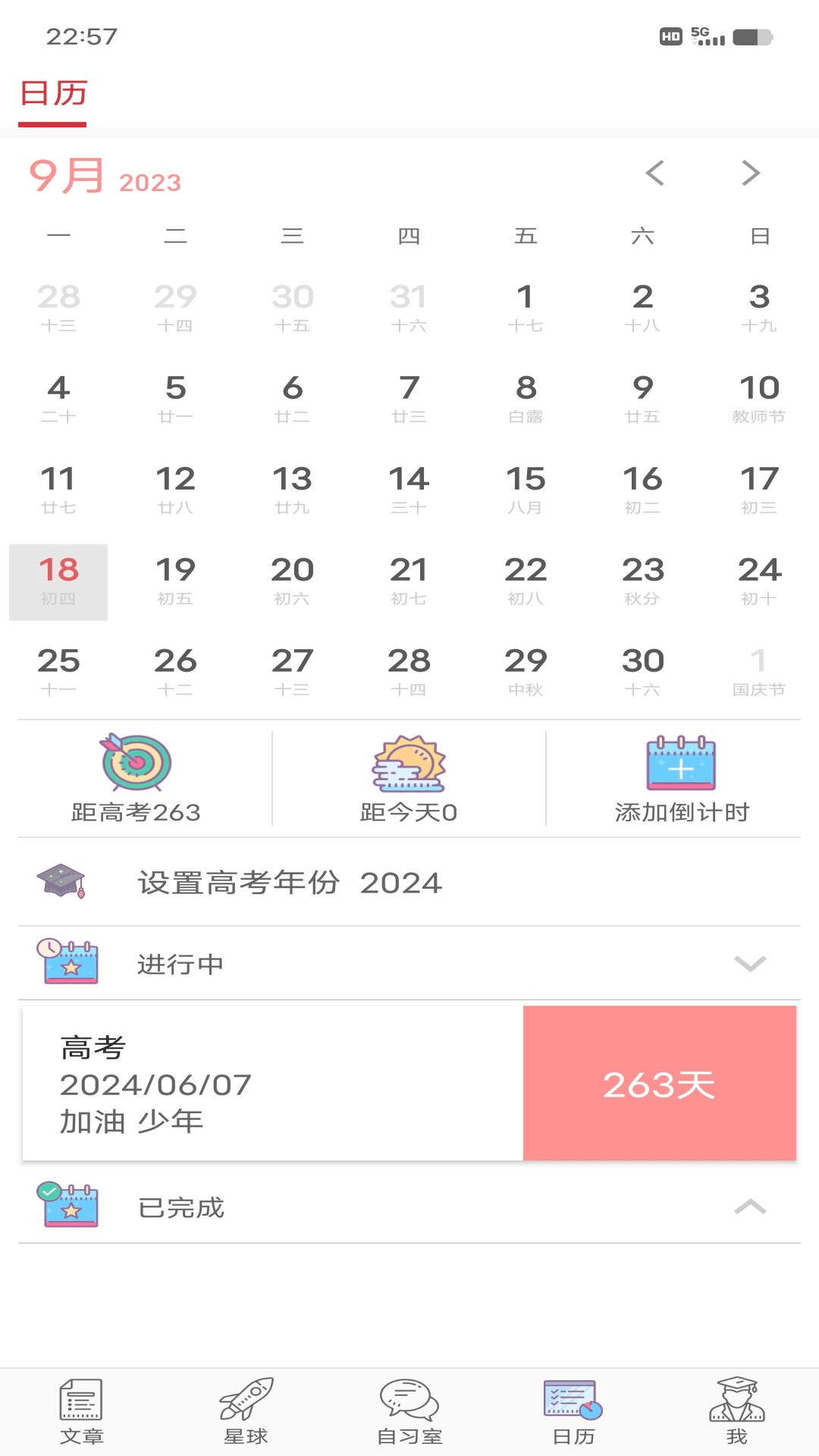
Task: Open 文章 via the article icon
Action: 81,1408
